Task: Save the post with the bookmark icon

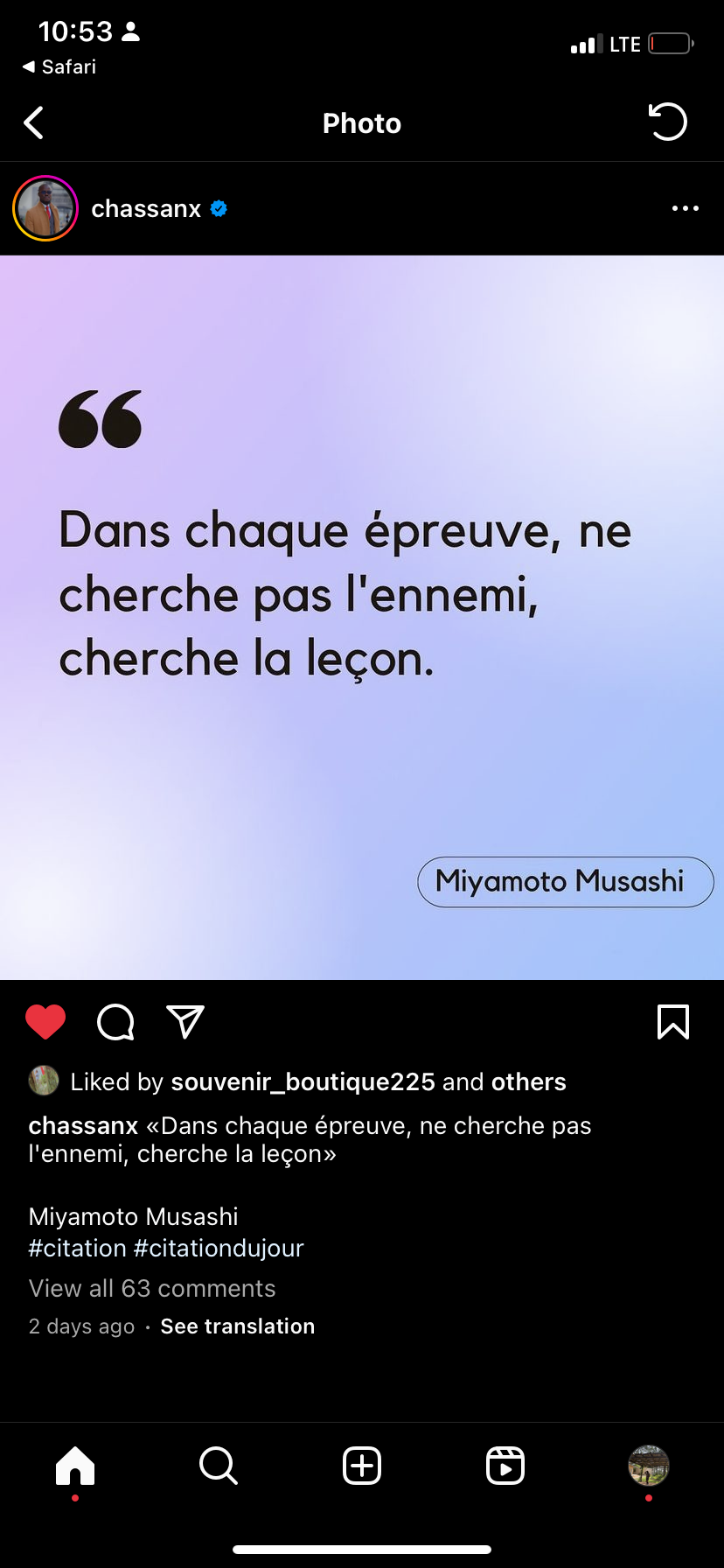Action: pyautogui.click(x=672, y=1022)
